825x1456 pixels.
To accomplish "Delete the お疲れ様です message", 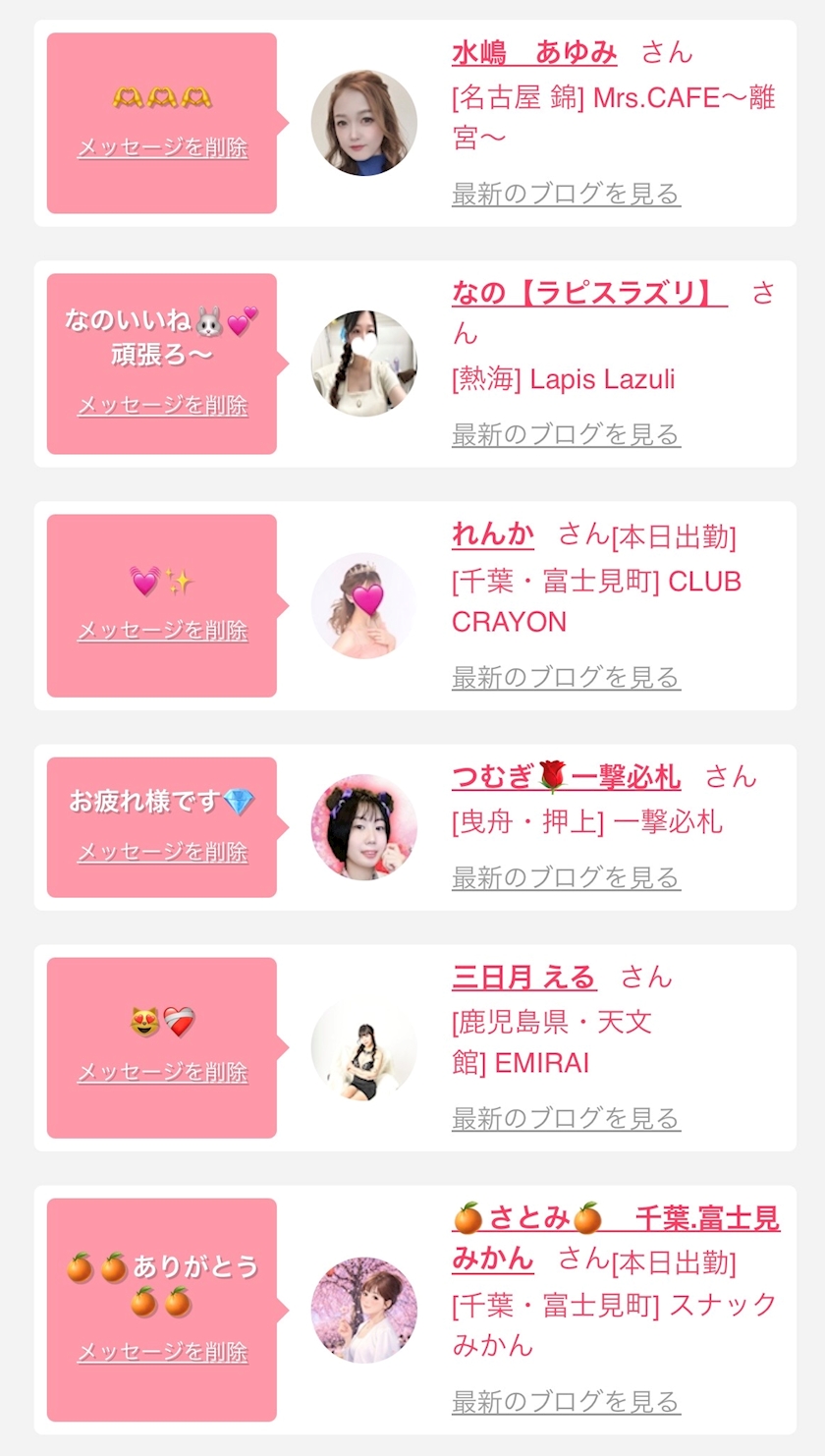I will pyautogui.click(x=162, y=852).
